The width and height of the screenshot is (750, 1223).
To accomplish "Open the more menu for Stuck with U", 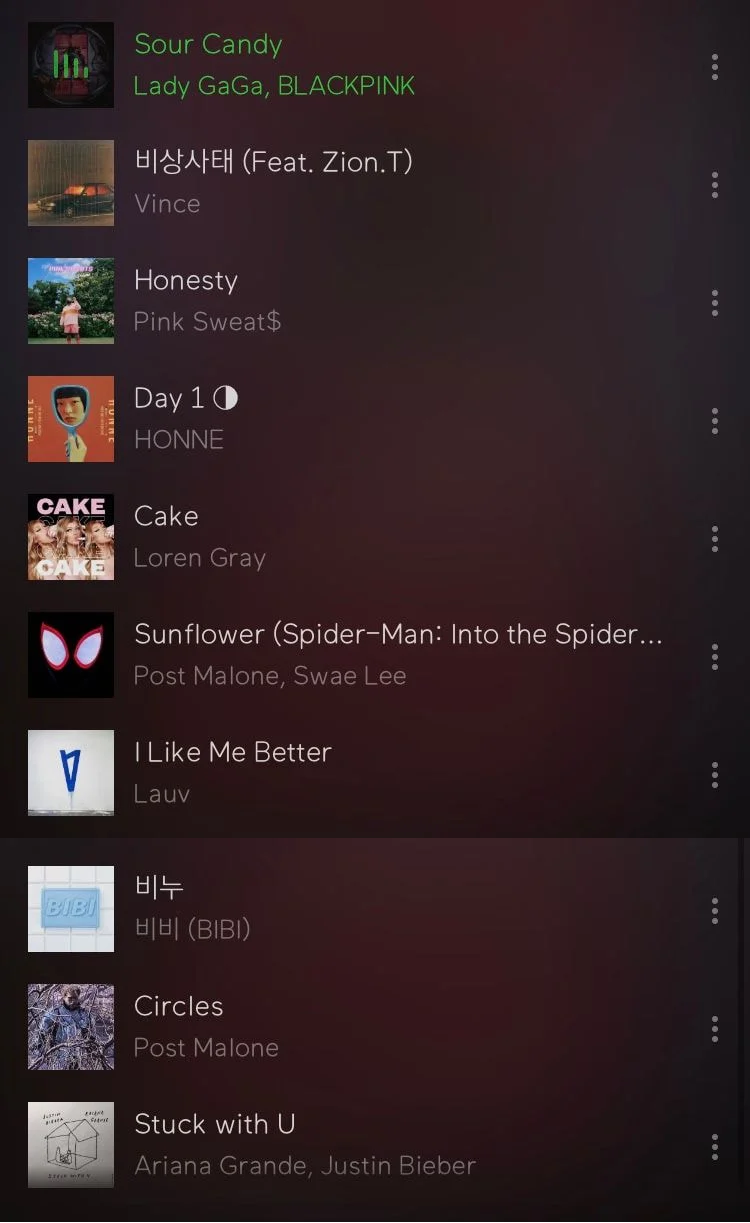I will [x=714, y=1146].
